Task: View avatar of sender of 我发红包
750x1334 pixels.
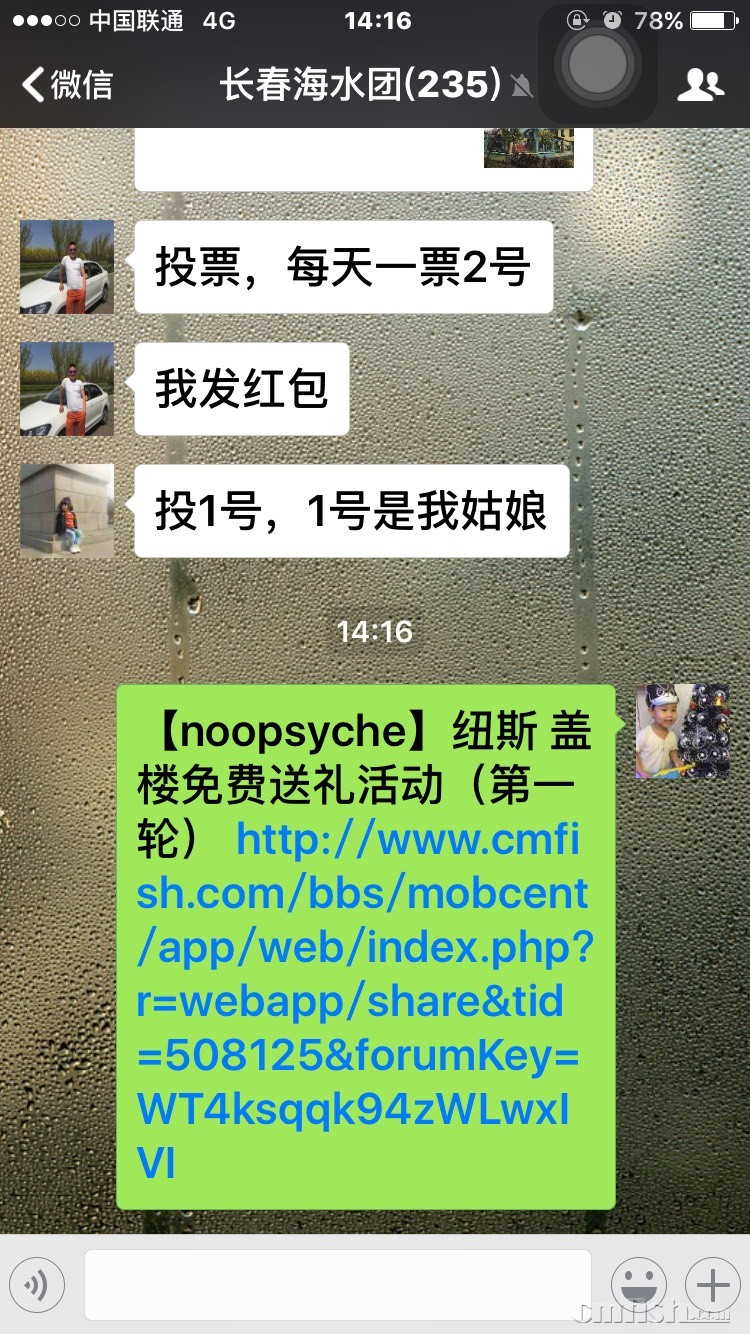Action: 67,389
